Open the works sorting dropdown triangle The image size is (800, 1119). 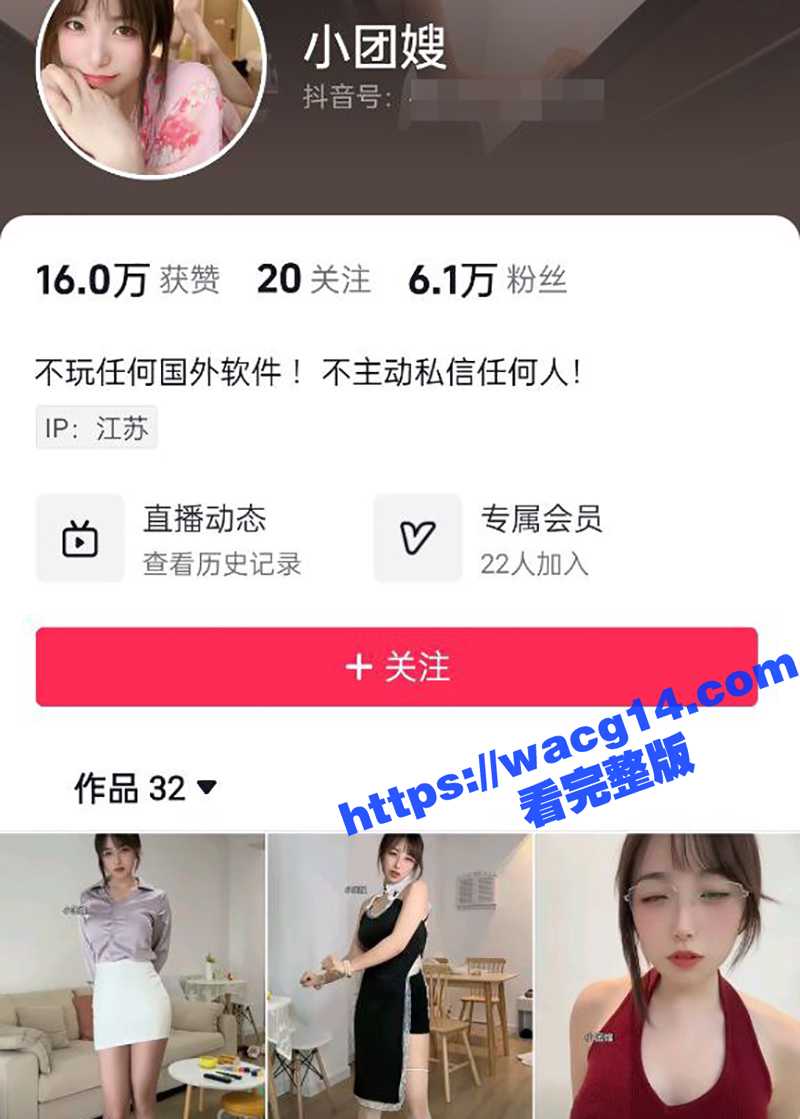point(208,789)
